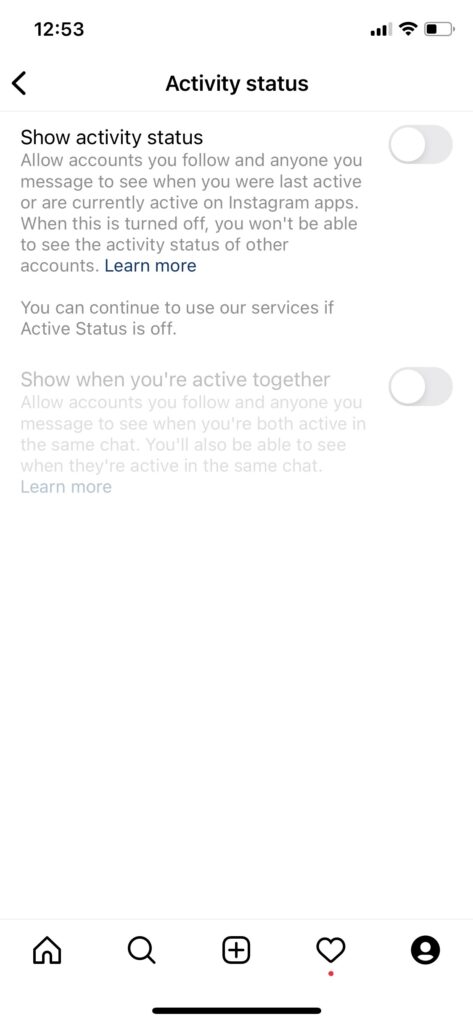
Task: Go back from Activity status
Action: [x=20, y=84]
